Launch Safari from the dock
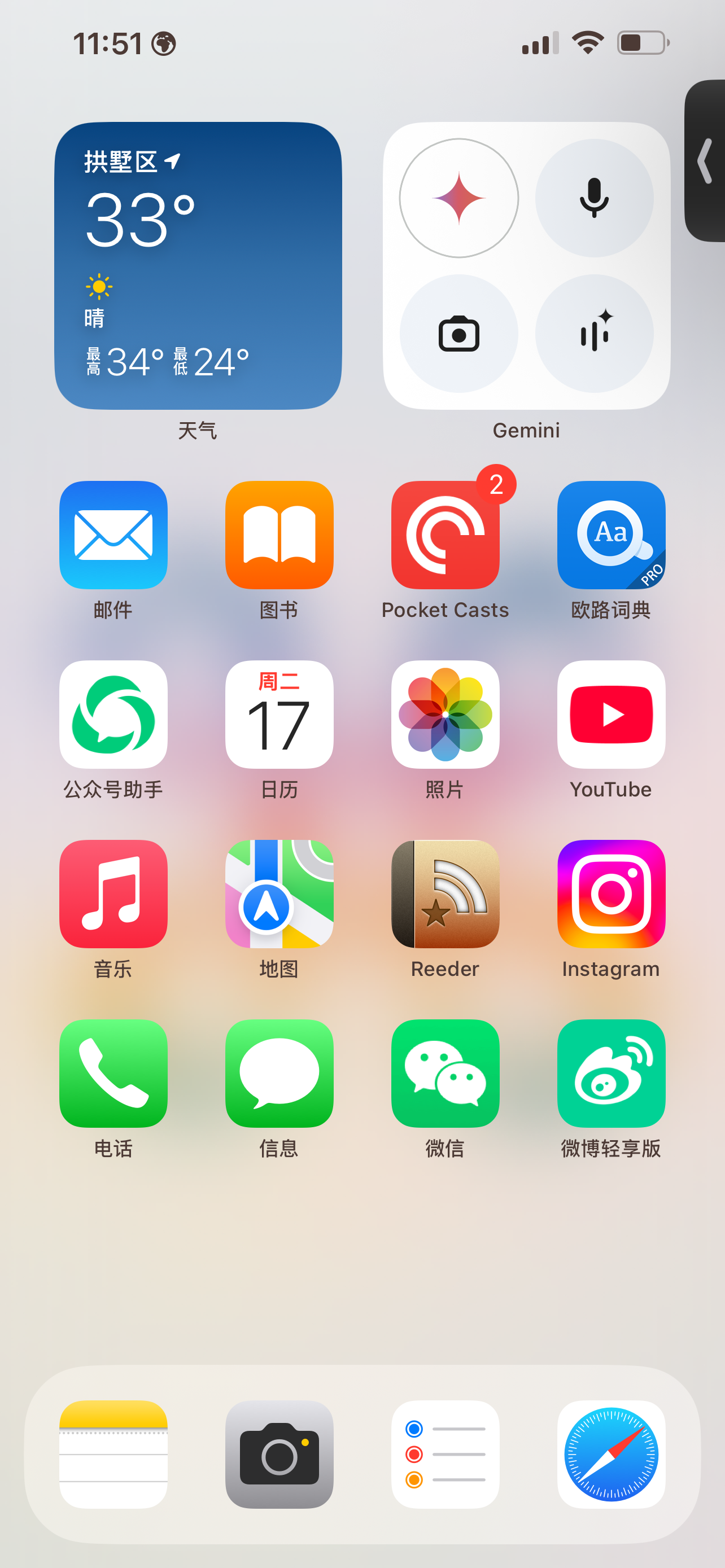The height and width of the screenshot is (1568, 725). point(611,1454)
